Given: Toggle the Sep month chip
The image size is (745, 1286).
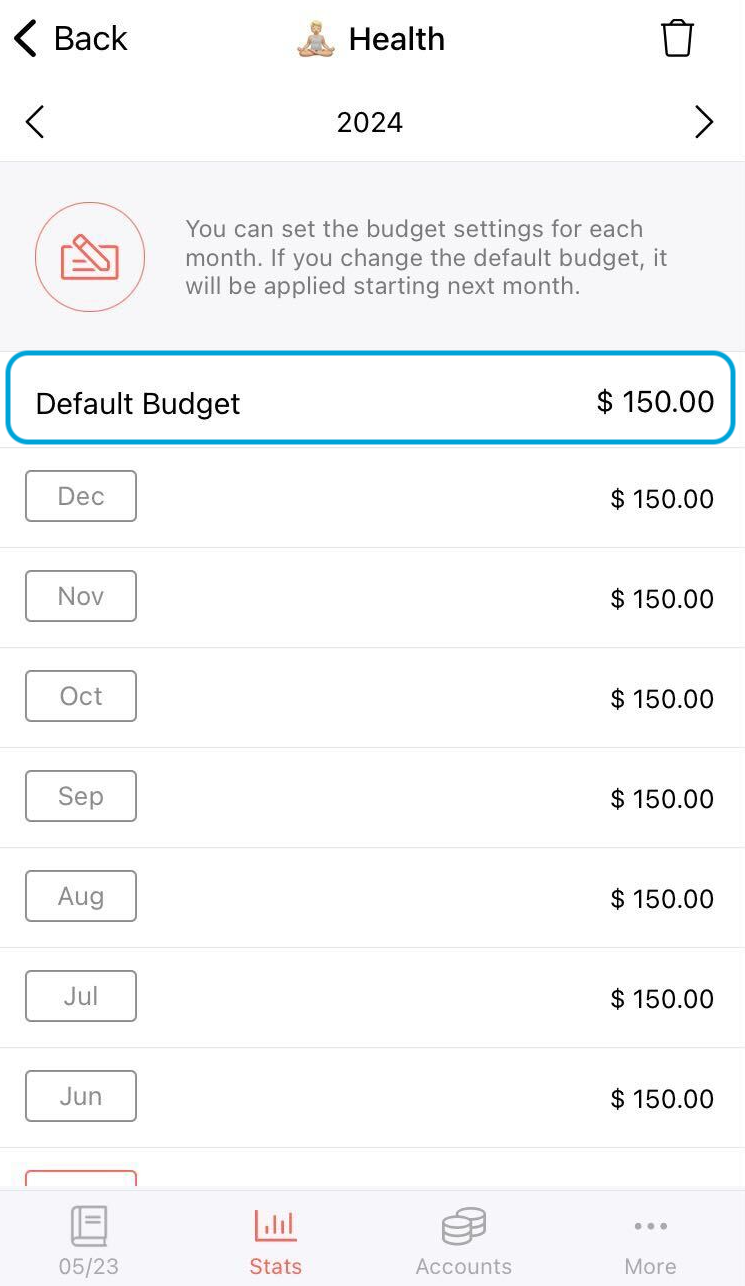Looking at the screenshot, I should click(80, 796).
